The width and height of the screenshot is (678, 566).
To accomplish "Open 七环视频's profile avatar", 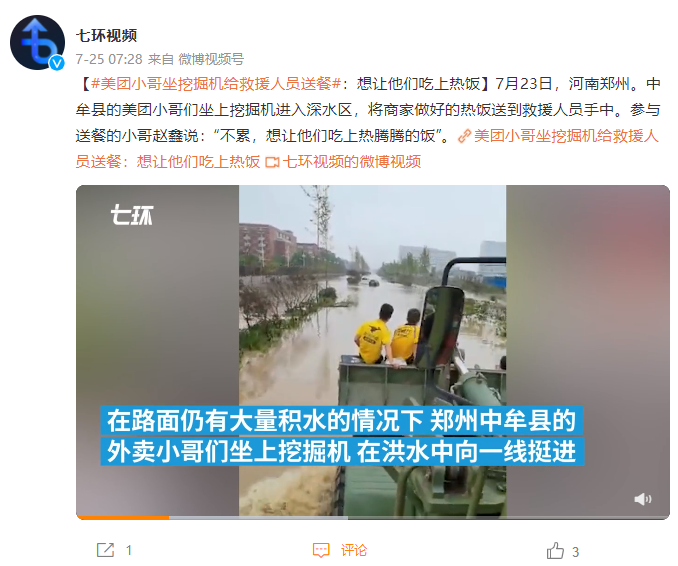I will tap(38, 43).
